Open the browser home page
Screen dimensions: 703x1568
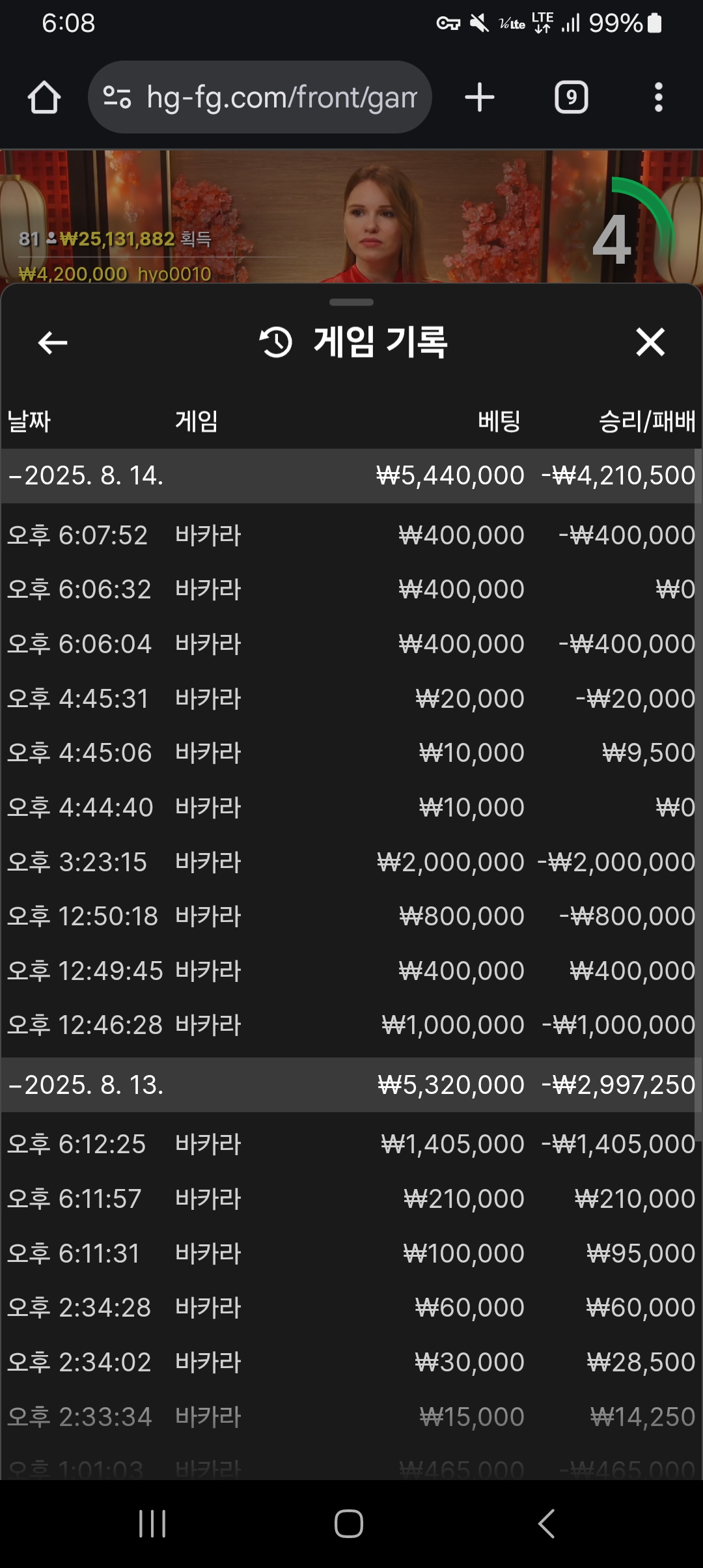pos(44,98)
